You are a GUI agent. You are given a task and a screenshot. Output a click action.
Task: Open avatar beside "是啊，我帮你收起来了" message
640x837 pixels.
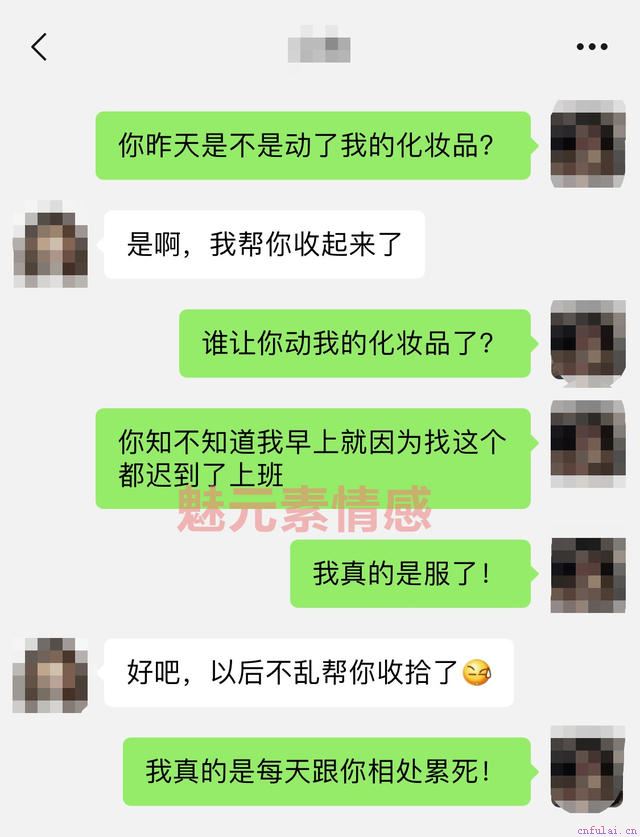[x=50, y=244]
